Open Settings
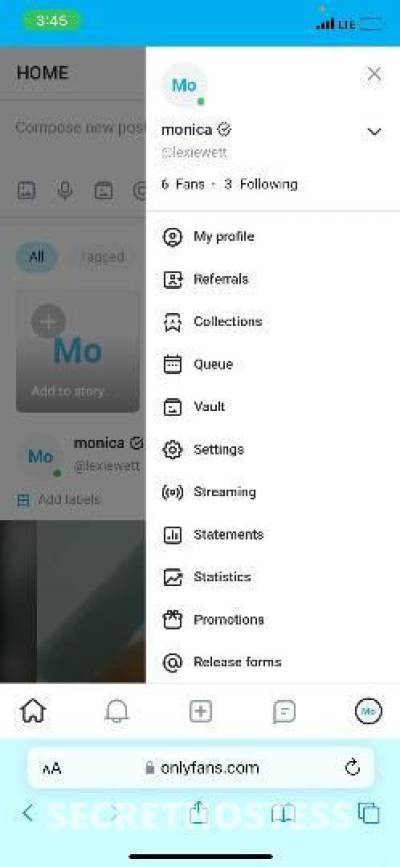400x867 pixels. pyautogui.click(x=273, y=450)
